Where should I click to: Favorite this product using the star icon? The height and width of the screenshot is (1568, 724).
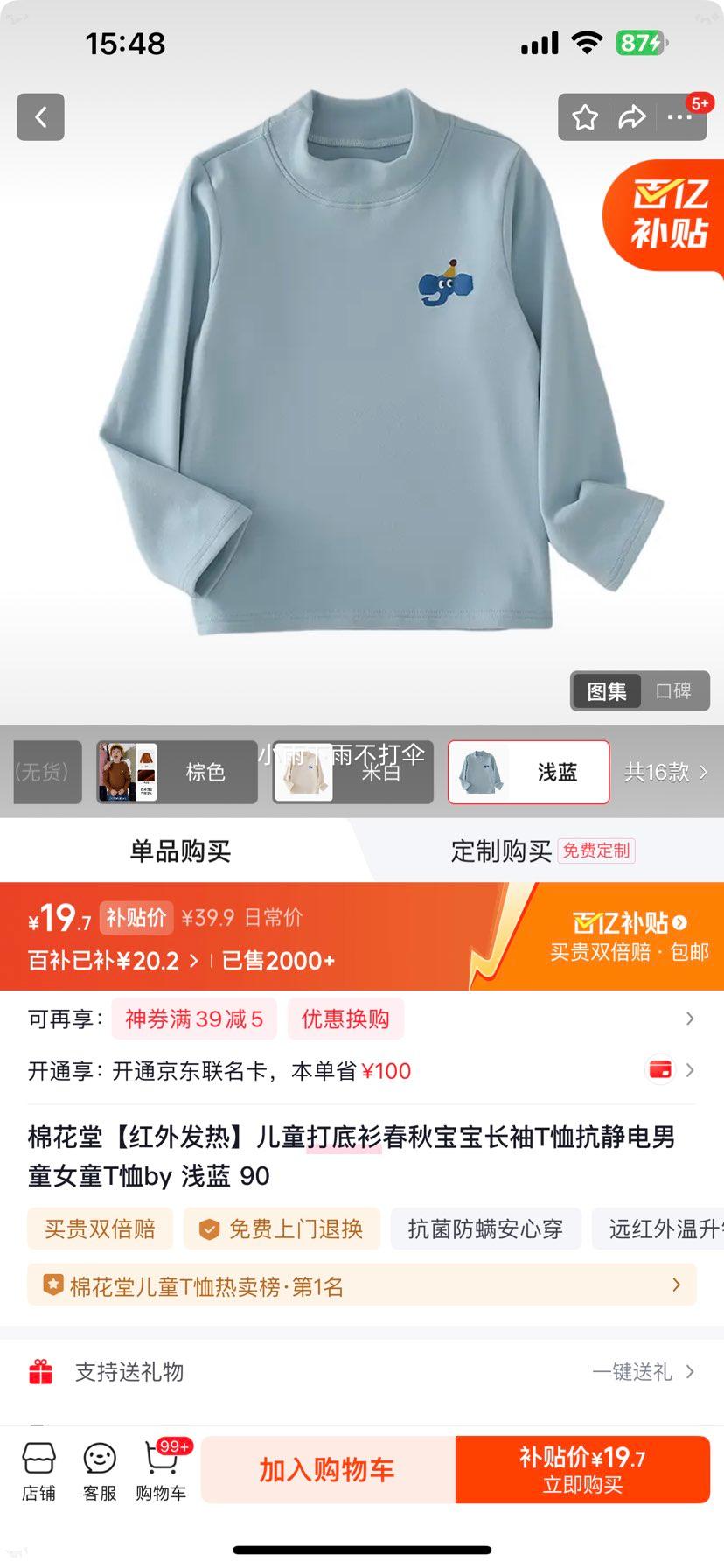tap(583, 116)
